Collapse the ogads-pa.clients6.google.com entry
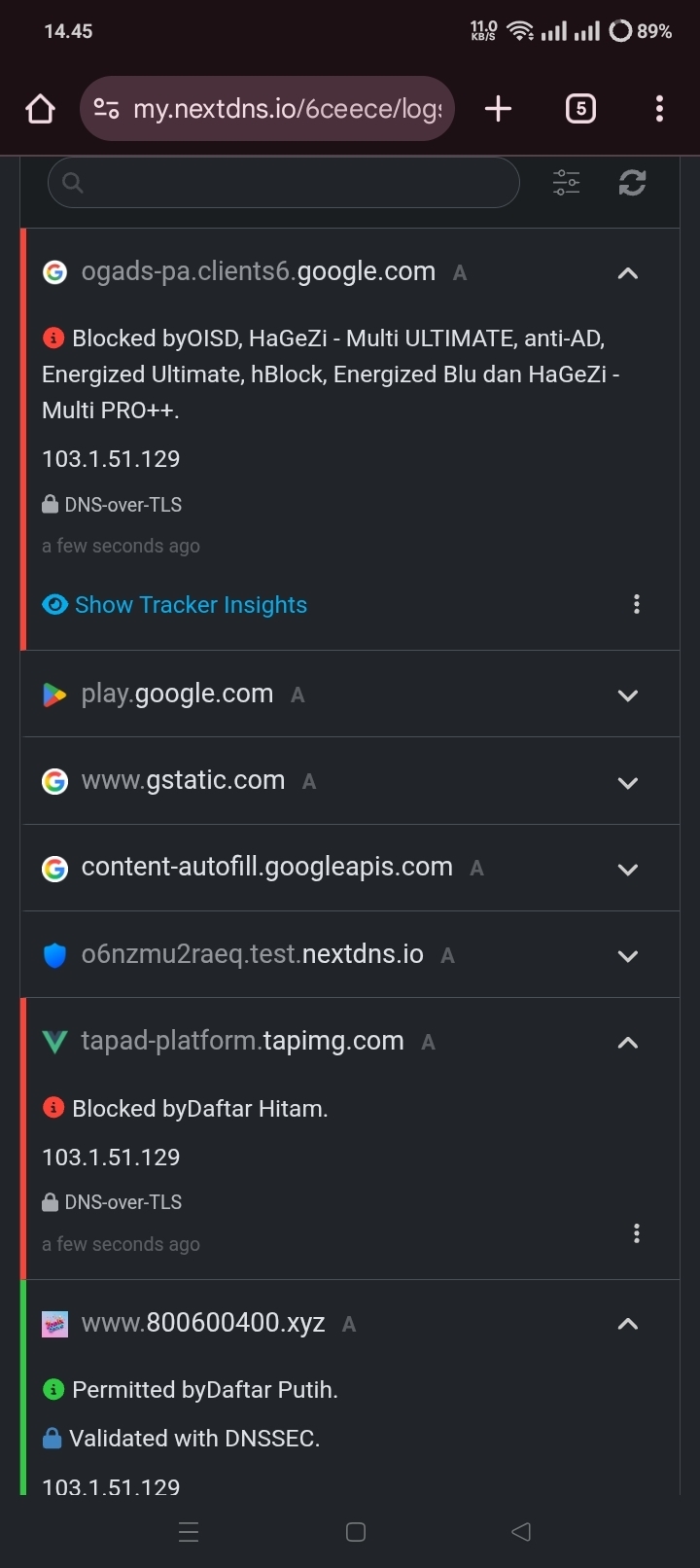This screenshot has height=1568, width=700. click(628, 273)
